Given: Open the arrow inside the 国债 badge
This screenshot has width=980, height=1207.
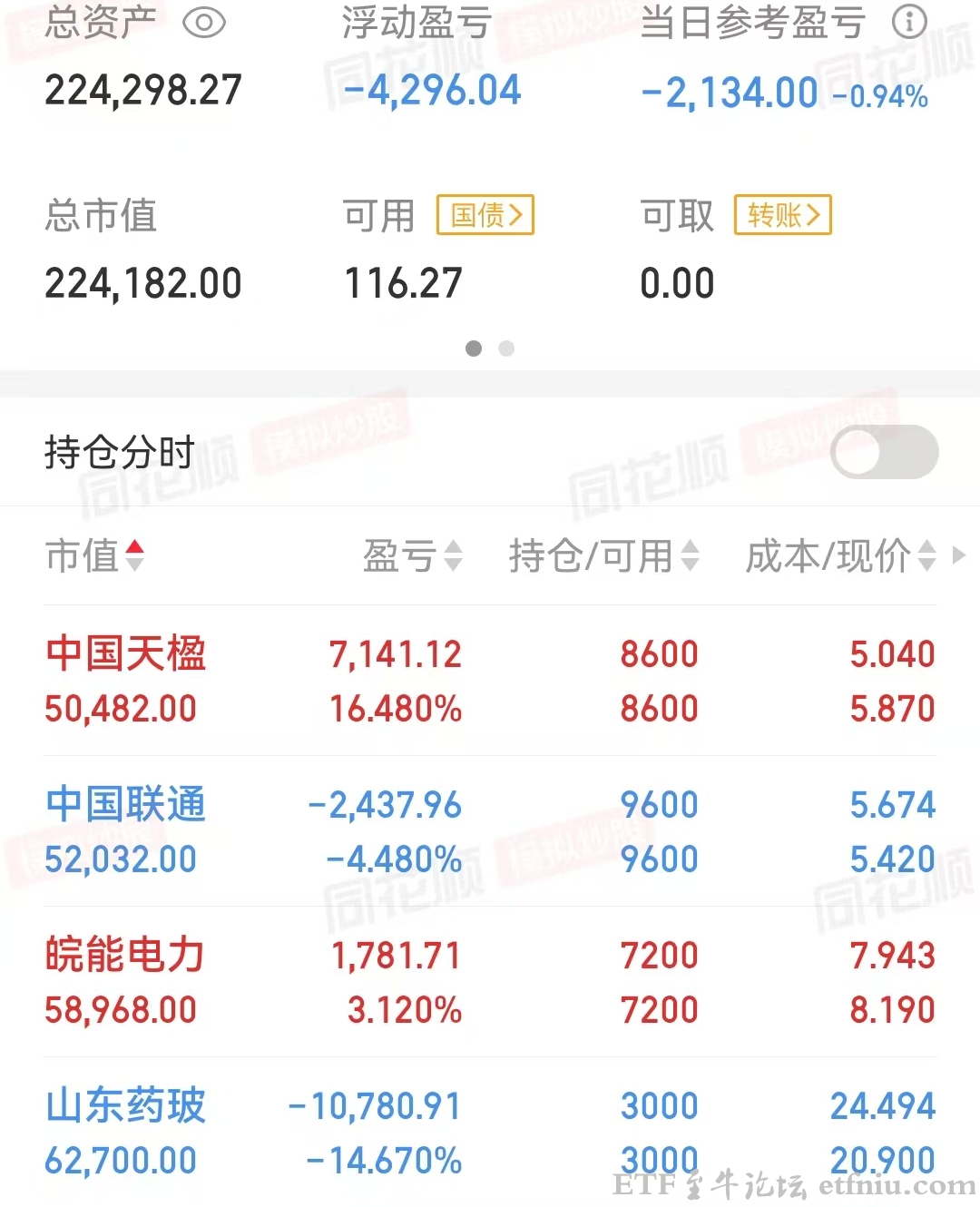Looking at the screenshot, I should click(515, 214).
